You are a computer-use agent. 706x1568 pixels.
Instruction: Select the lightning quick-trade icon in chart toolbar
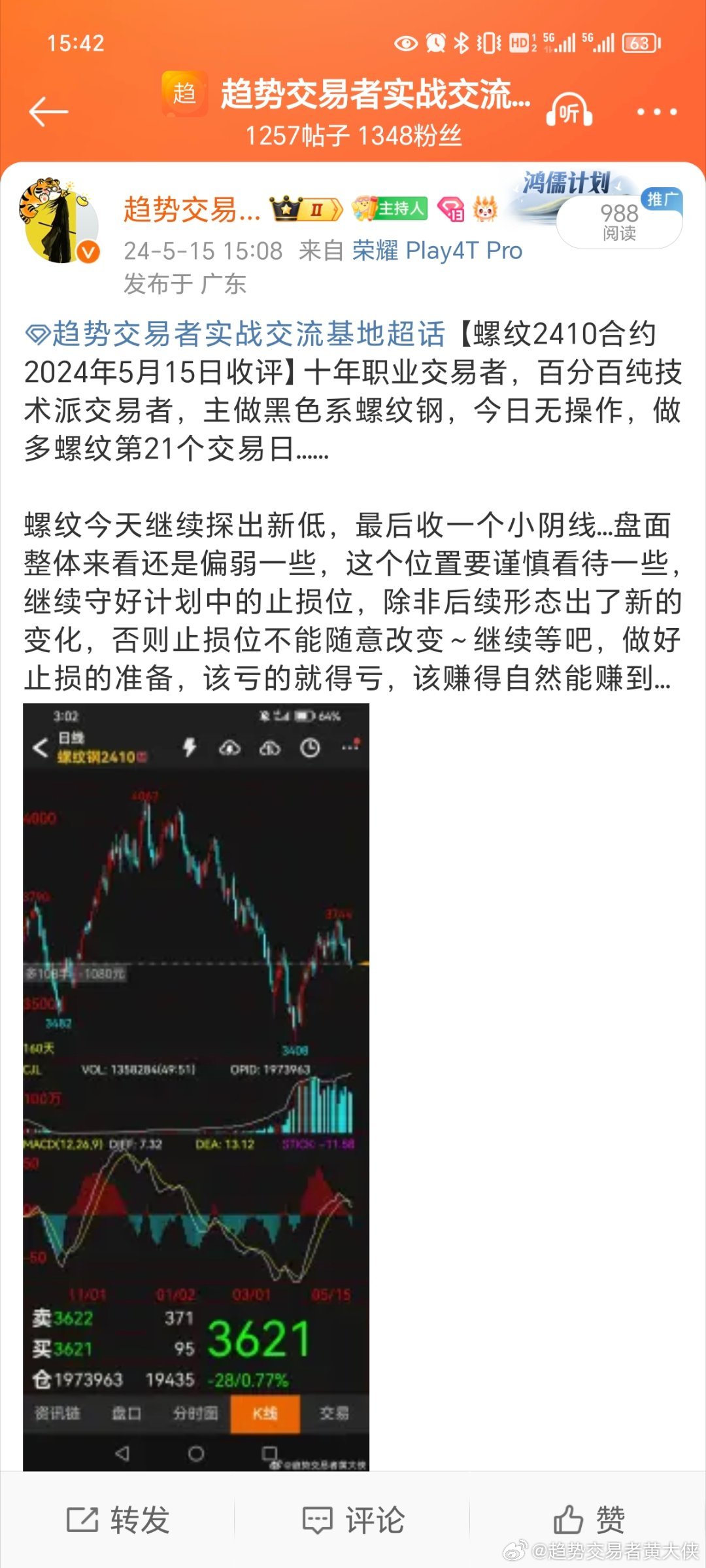pos(189,747)
